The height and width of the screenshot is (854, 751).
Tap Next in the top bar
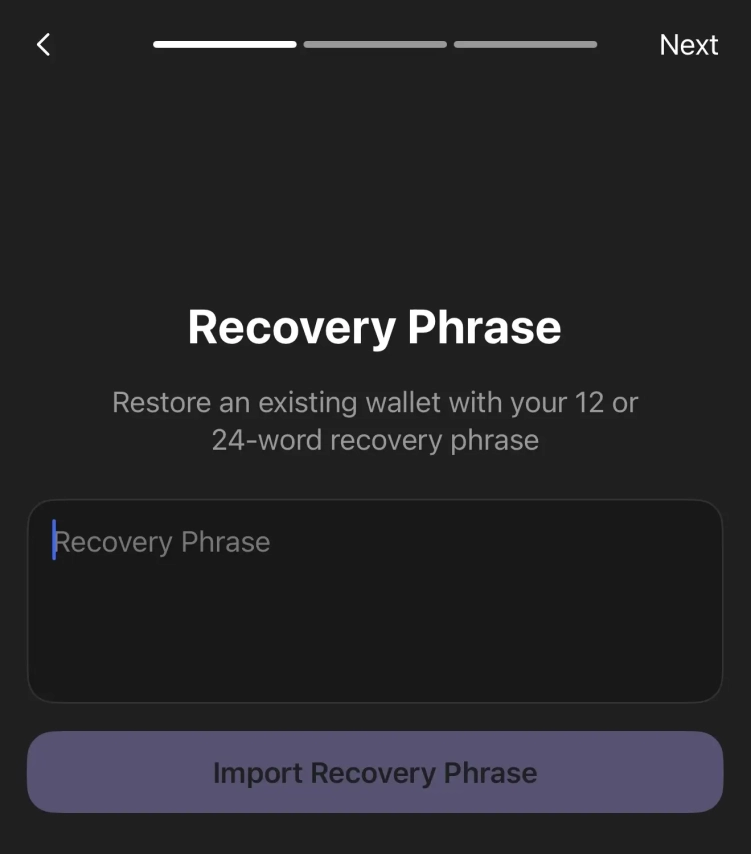[x=688, y=45]
